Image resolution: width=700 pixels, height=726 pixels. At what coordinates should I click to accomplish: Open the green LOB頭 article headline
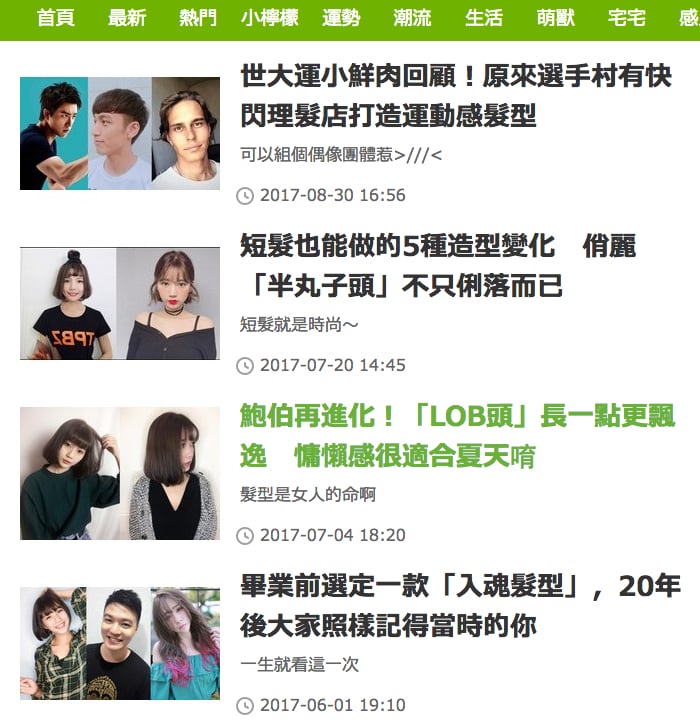pos(457,435)
